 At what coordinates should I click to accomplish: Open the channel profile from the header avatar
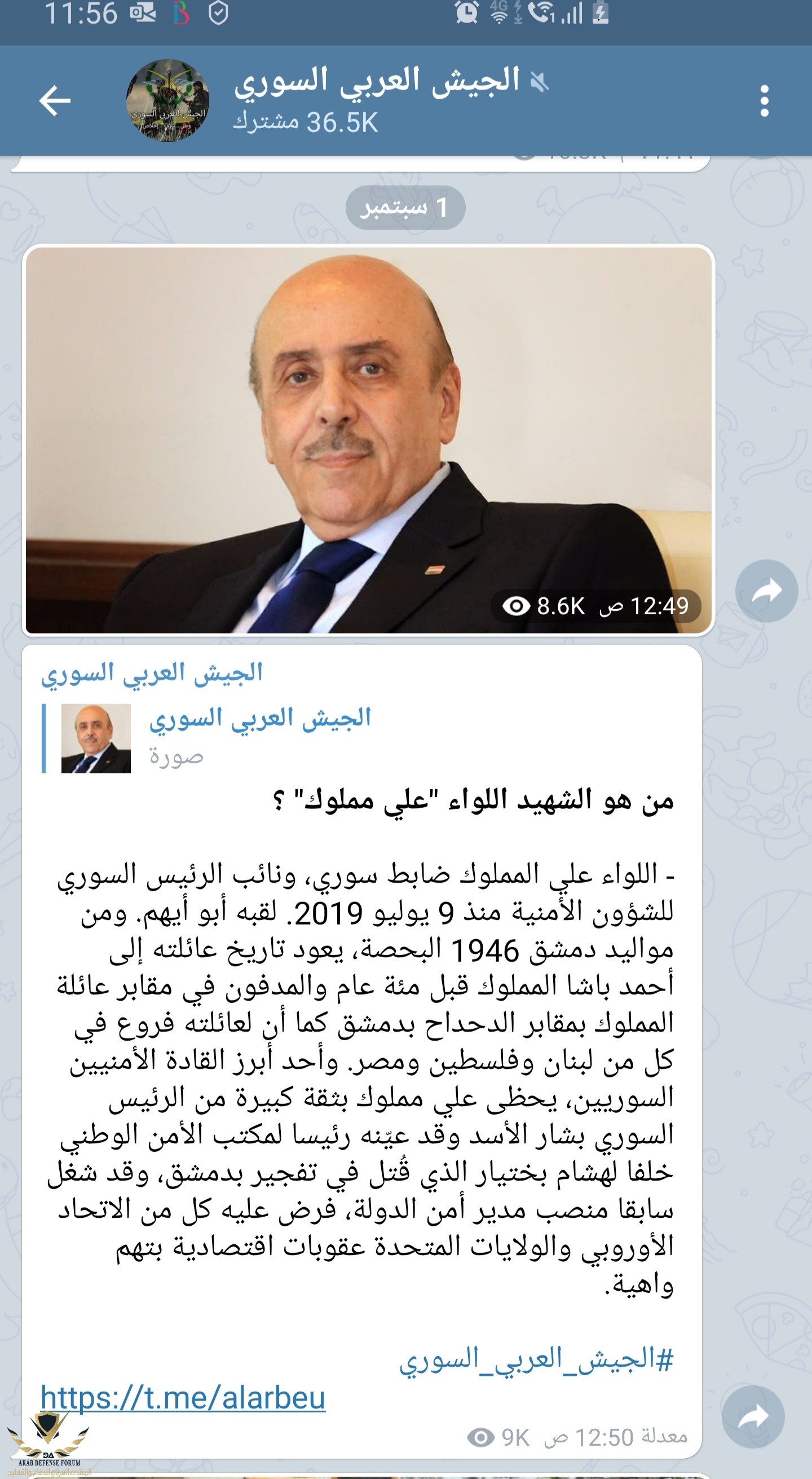(167, 100)
